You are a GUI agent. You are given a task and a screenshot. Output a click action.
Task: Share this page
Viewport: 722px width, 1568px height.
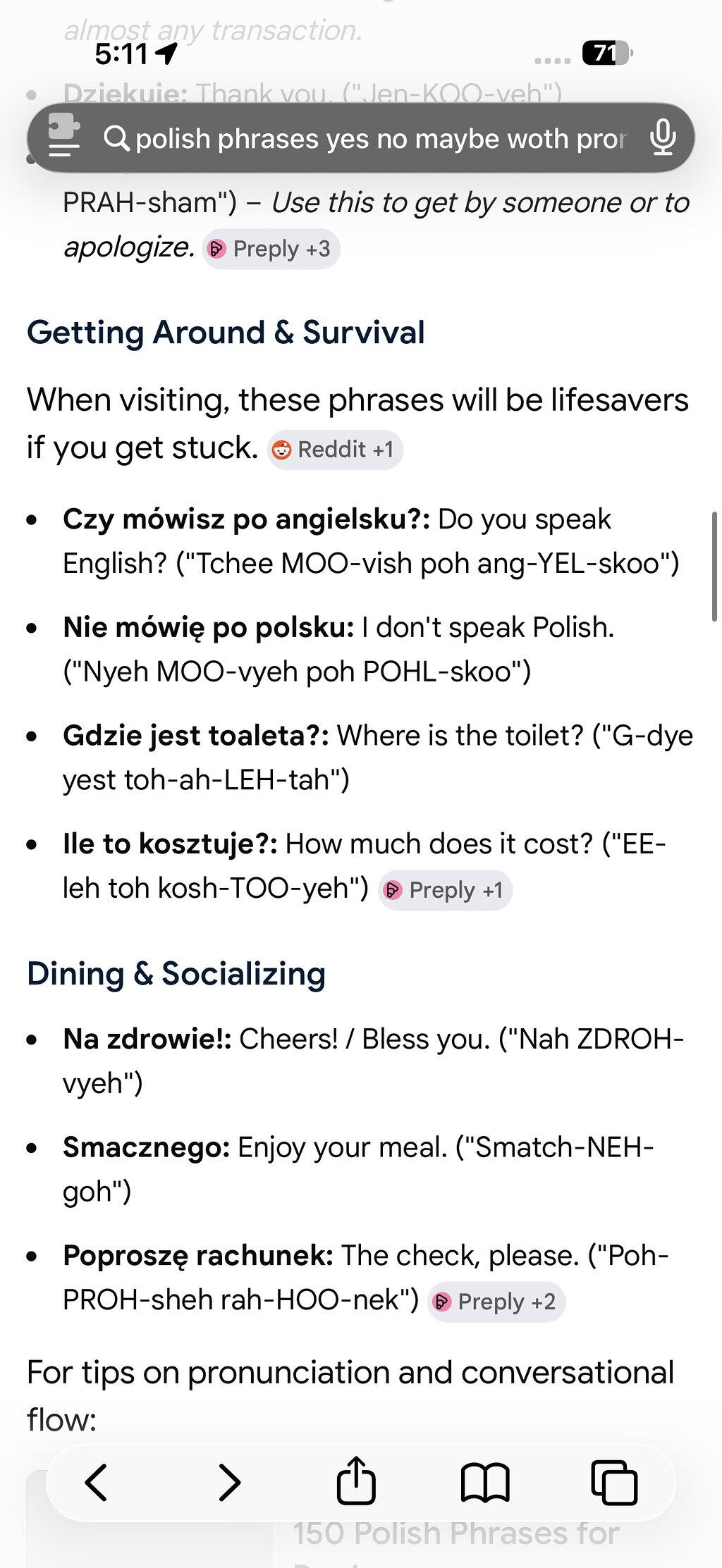coord(356,1480)
